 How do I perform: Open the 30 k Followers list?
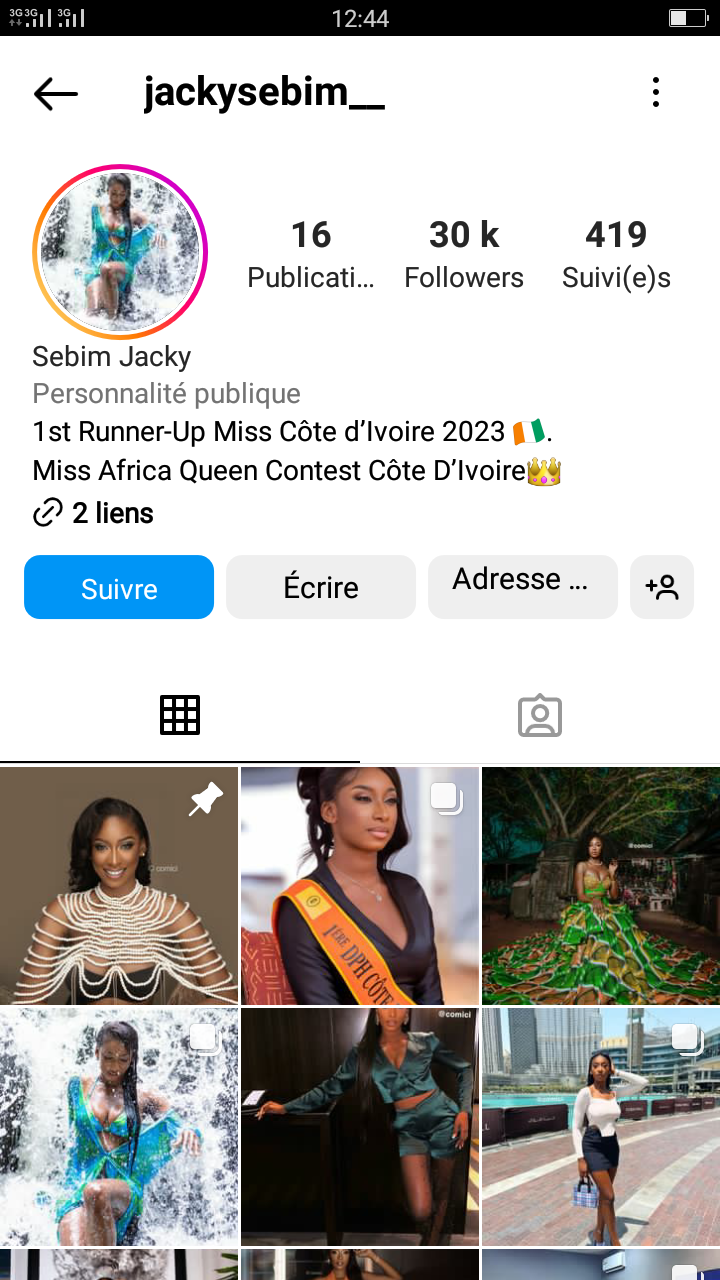point(464,254)
